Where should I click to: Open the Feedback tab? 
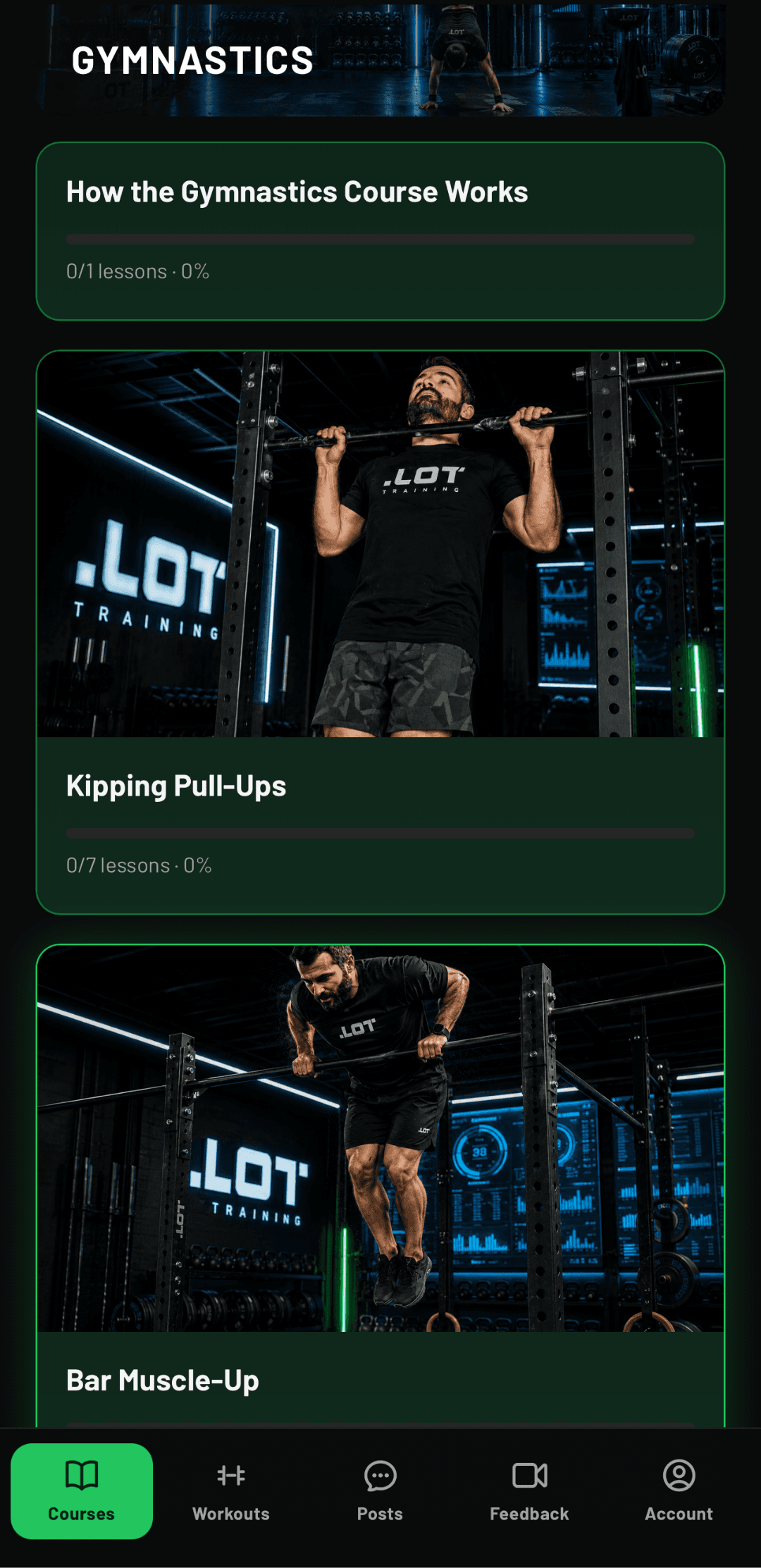530,1490
